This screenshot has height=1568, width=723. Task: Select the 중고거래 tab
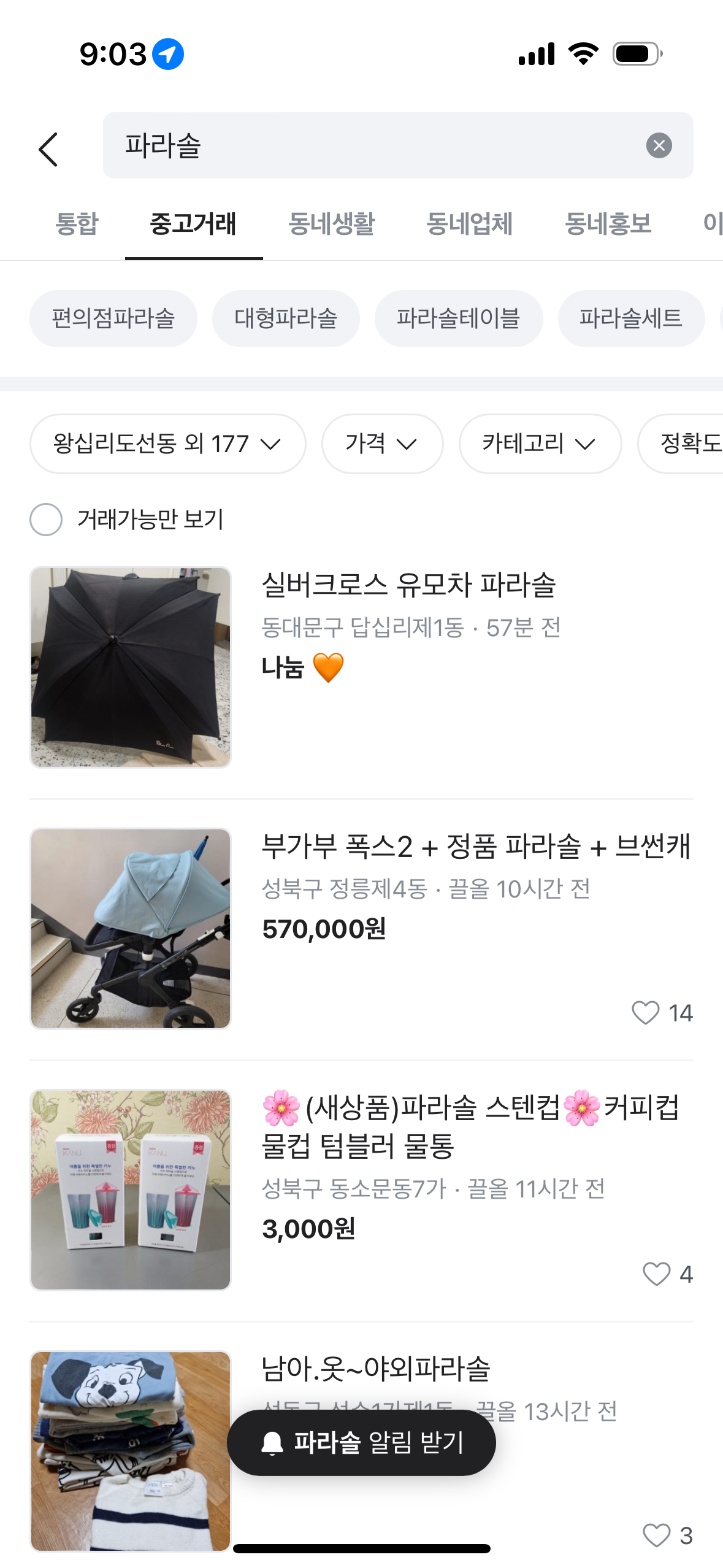click(x=193, y=224)
